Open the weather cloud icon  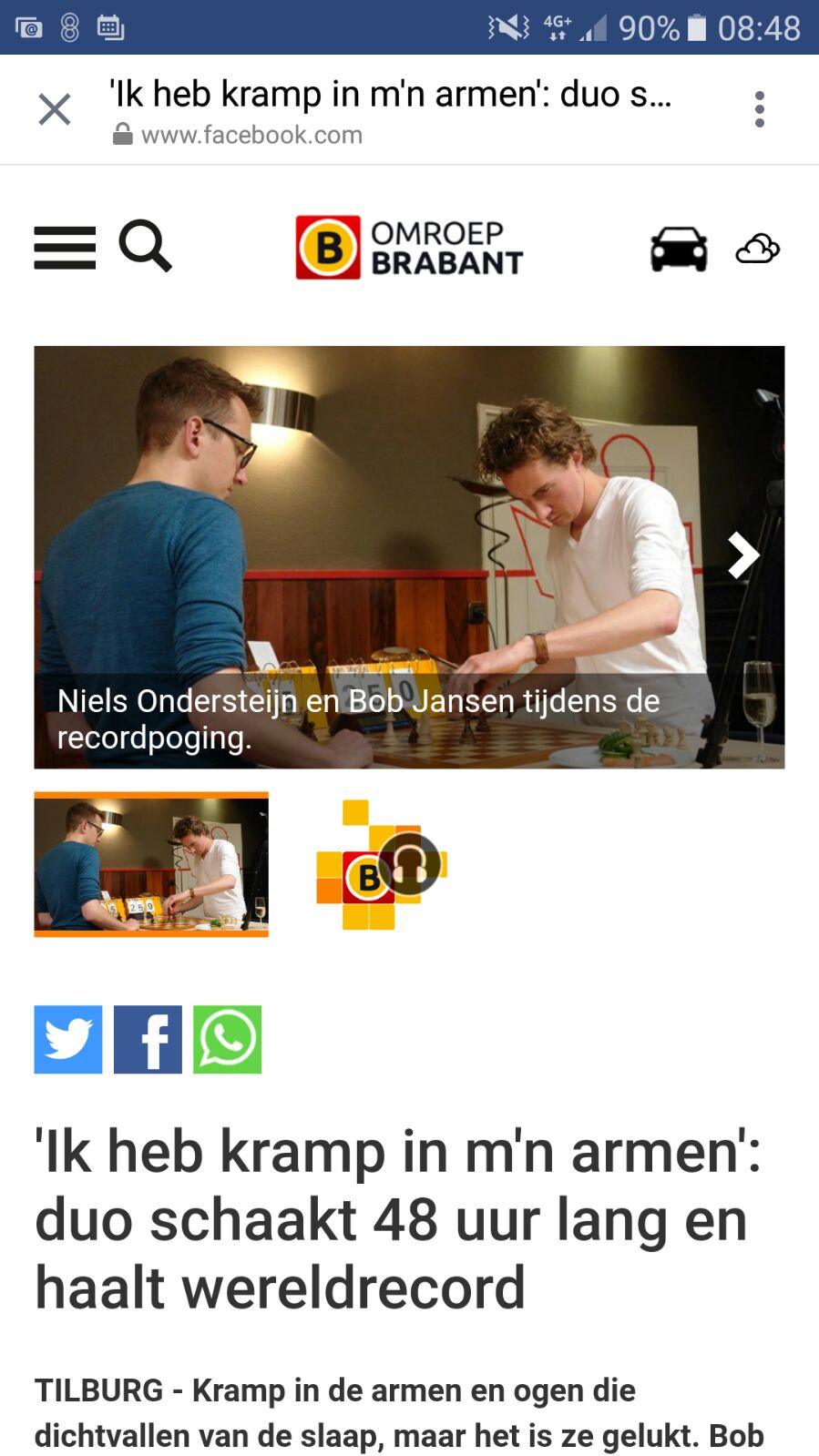tap(757, 249)
